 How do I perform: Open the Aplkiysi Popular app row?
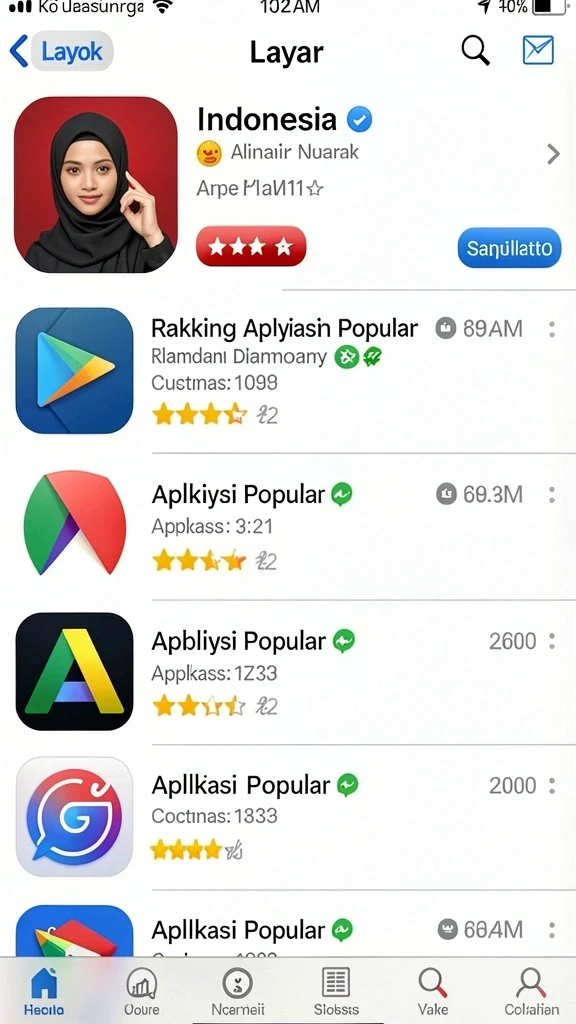point(288,522)
